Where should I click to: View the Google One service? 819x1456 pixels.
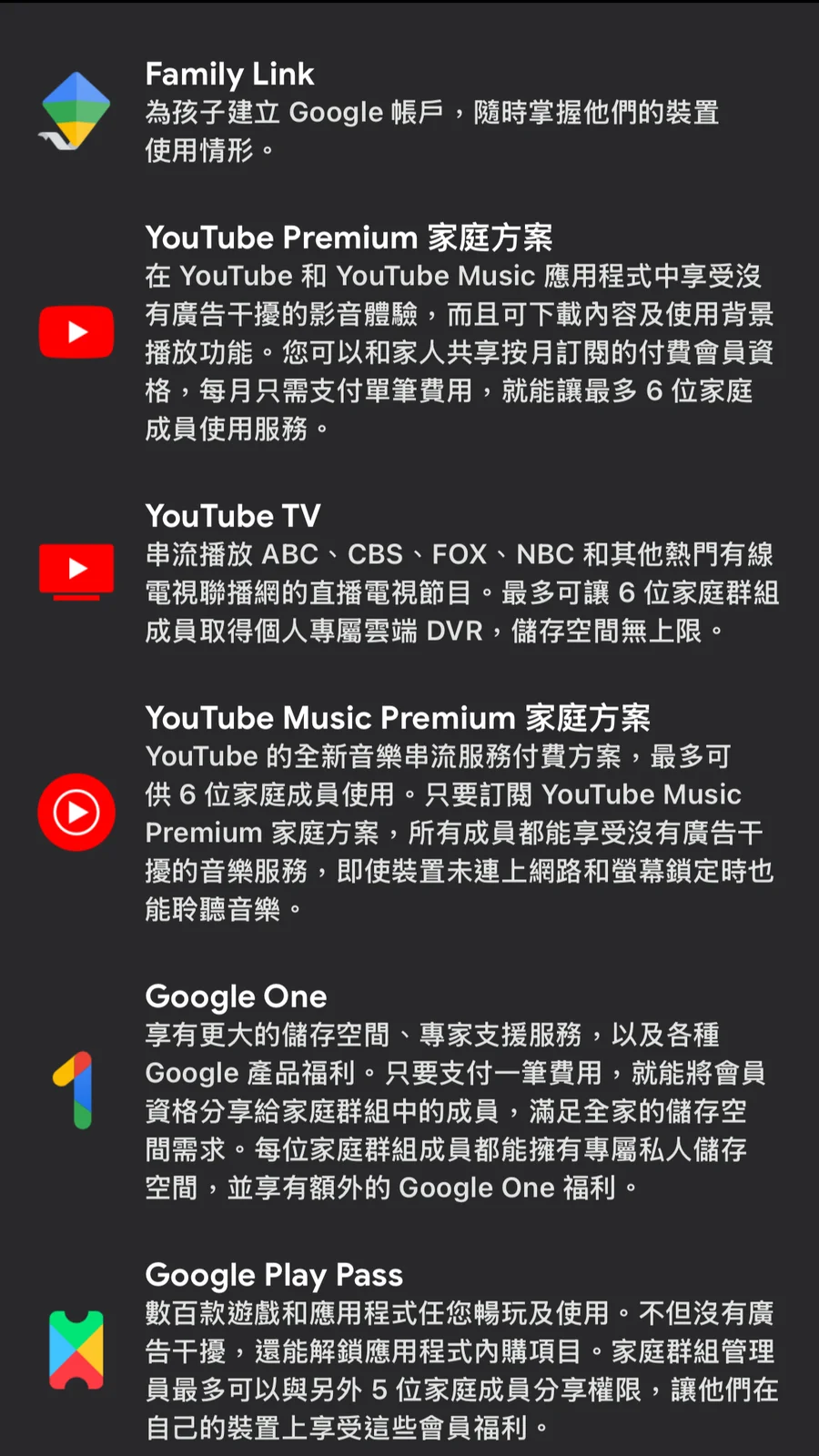tap(409, 1090)
